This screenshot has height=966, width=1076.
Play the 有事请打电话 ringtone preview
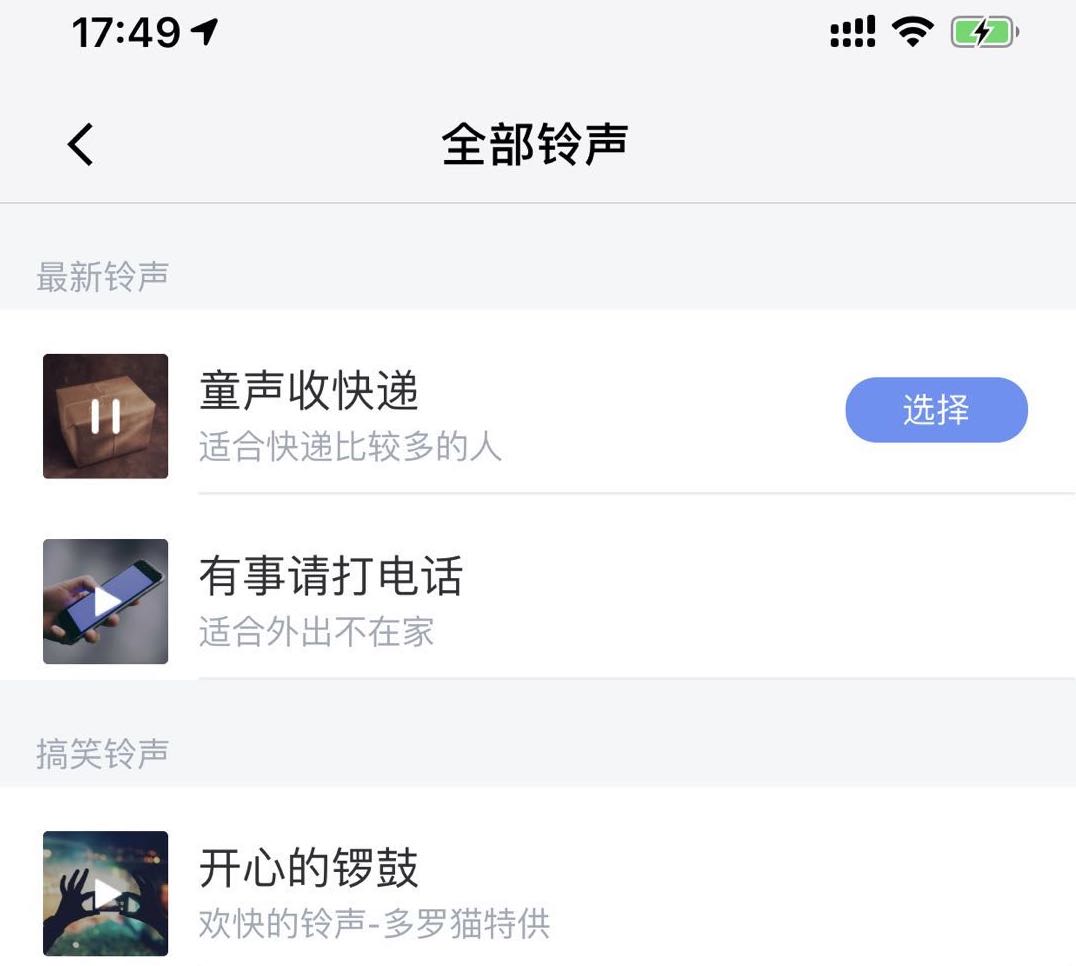(x=105, y=601)
